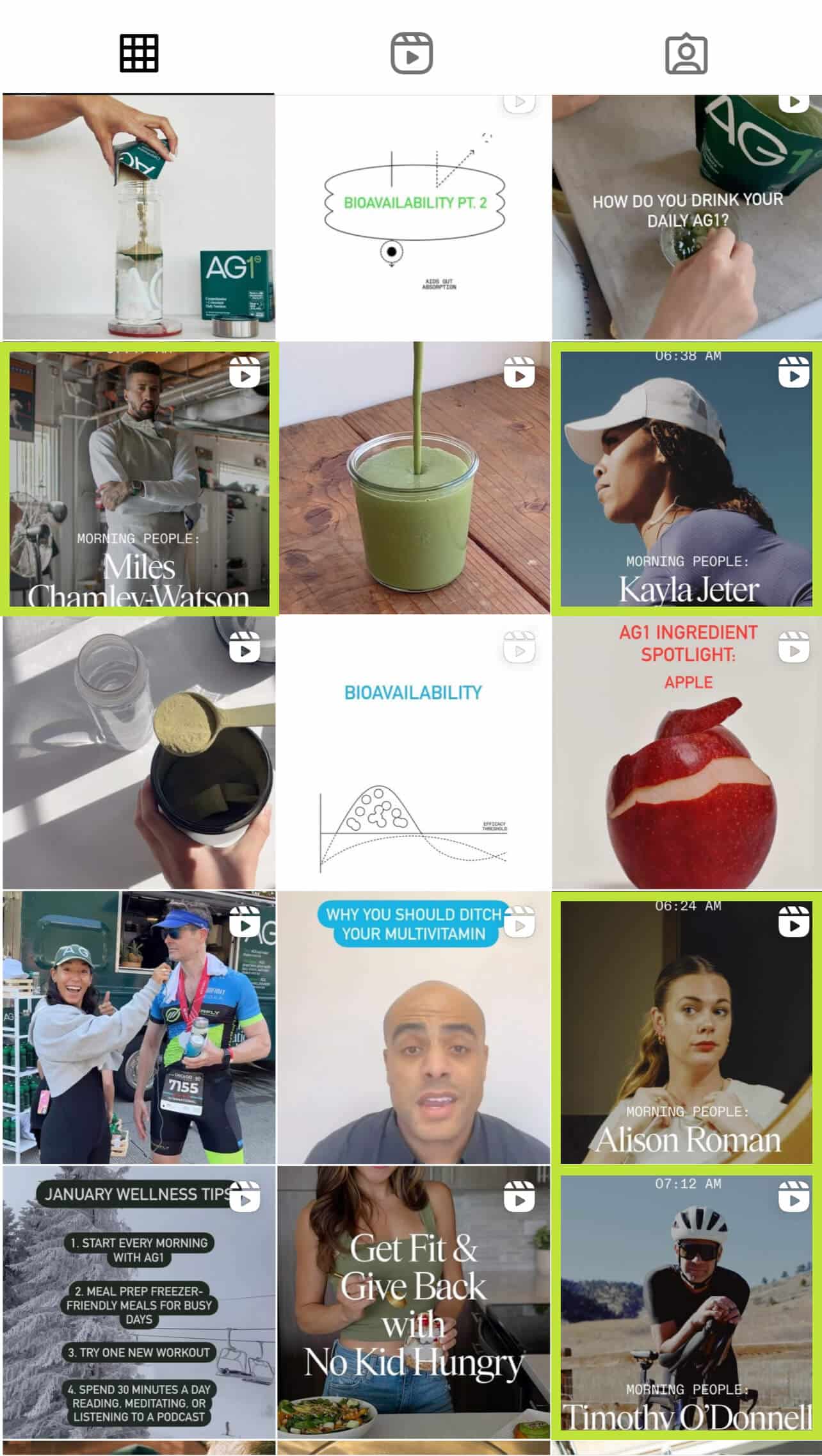Switch to the Reels tab

(x=412, y=53)
